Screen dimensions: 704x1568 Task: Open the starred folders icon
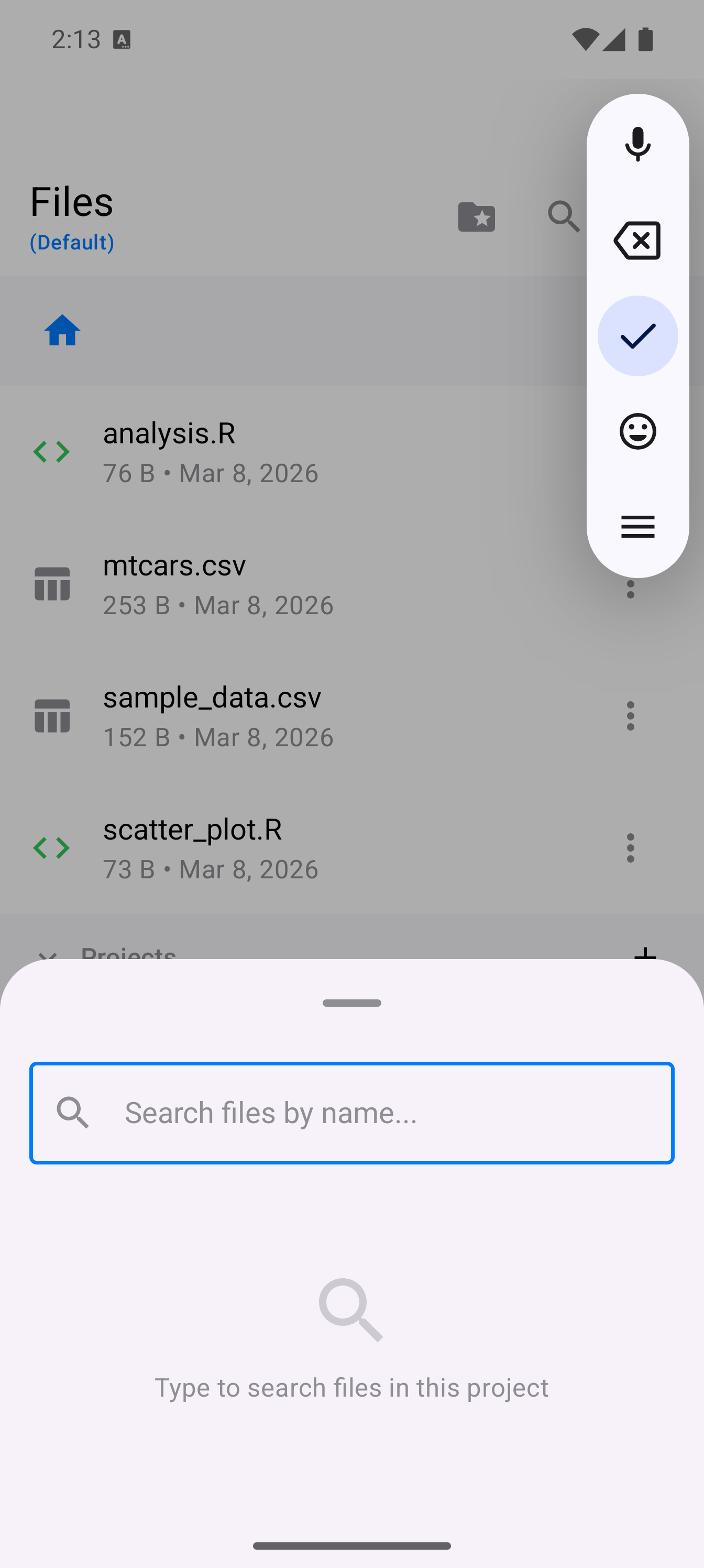pyautogui.click(x=477, y=216)
